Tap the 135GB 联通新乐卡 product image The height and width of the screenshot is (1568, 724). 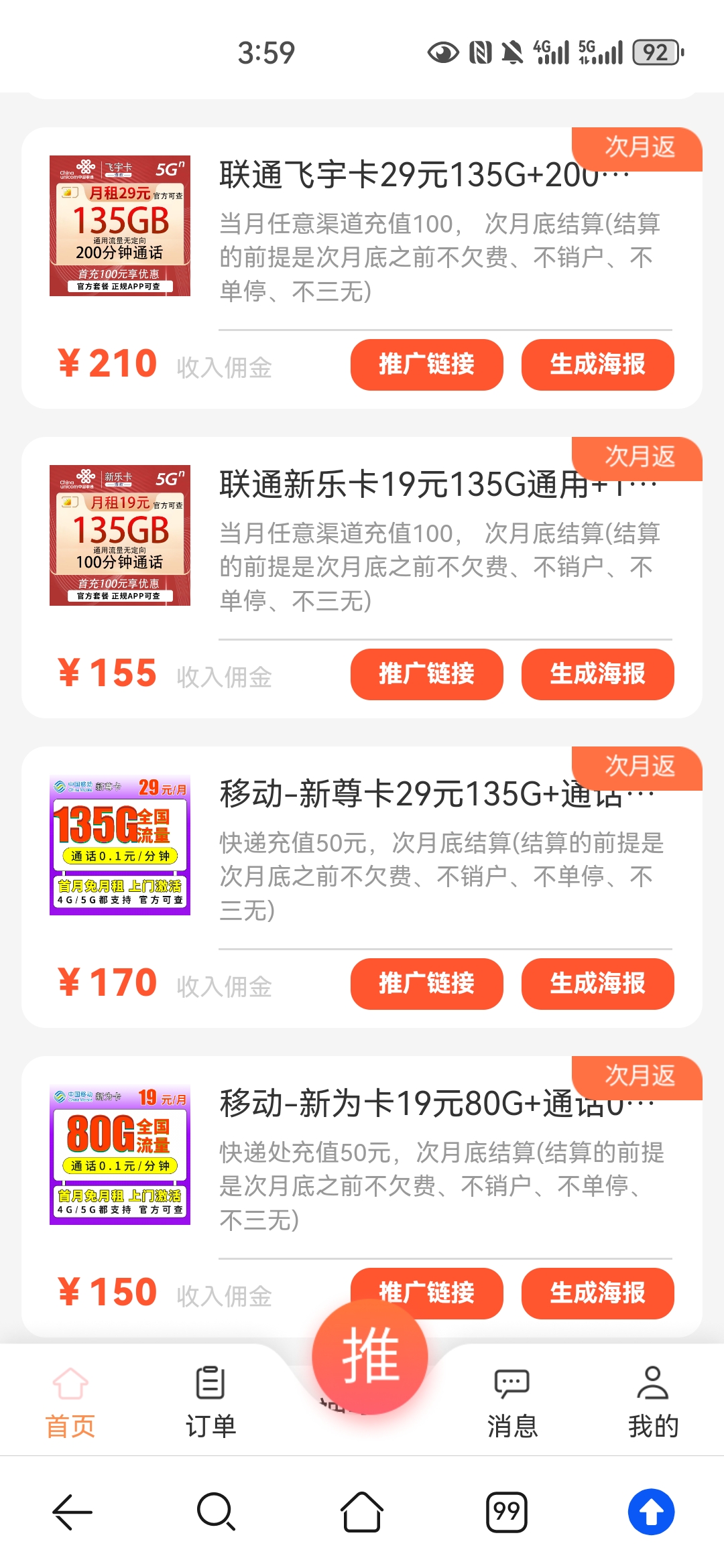119,533
